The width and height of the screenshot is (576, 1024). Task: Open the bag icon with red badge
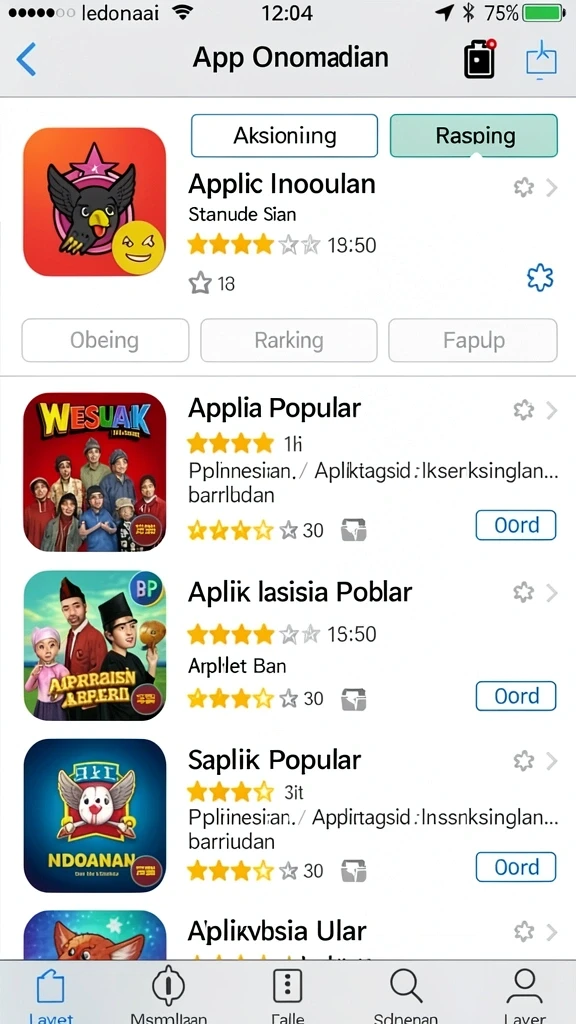[480, 59]
